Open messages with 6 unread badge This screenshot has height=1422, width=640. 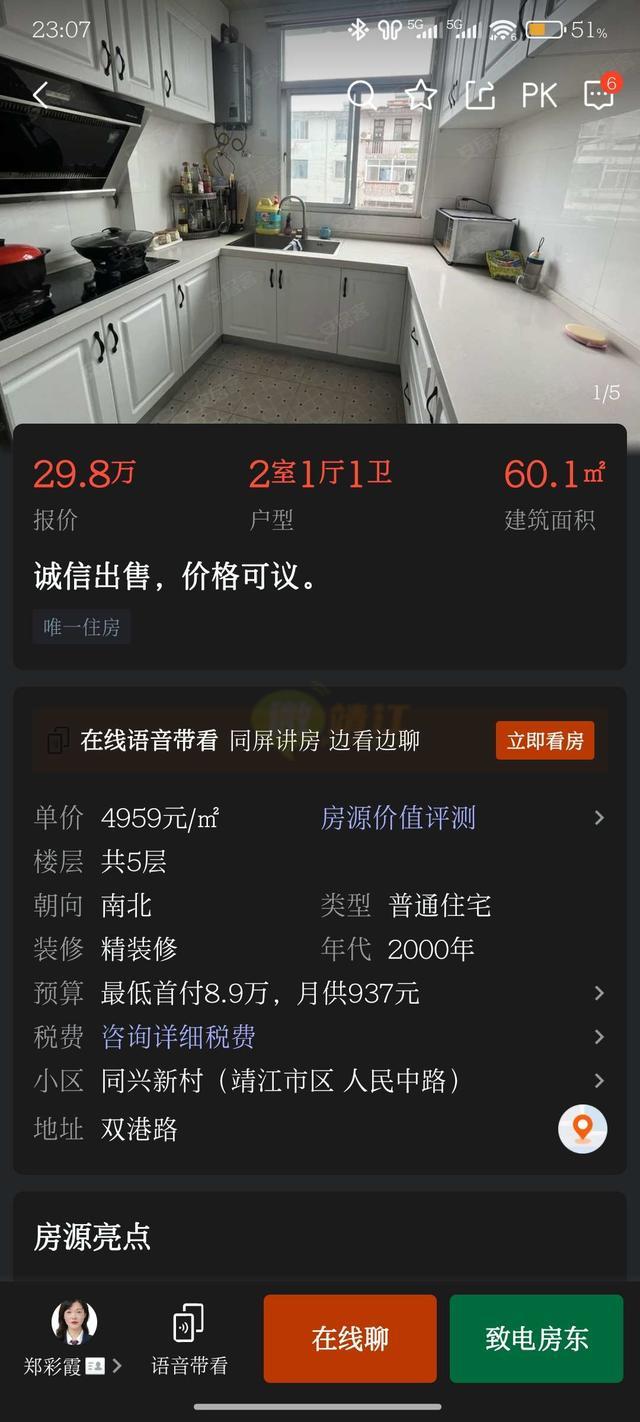click(x=599, y=94)
